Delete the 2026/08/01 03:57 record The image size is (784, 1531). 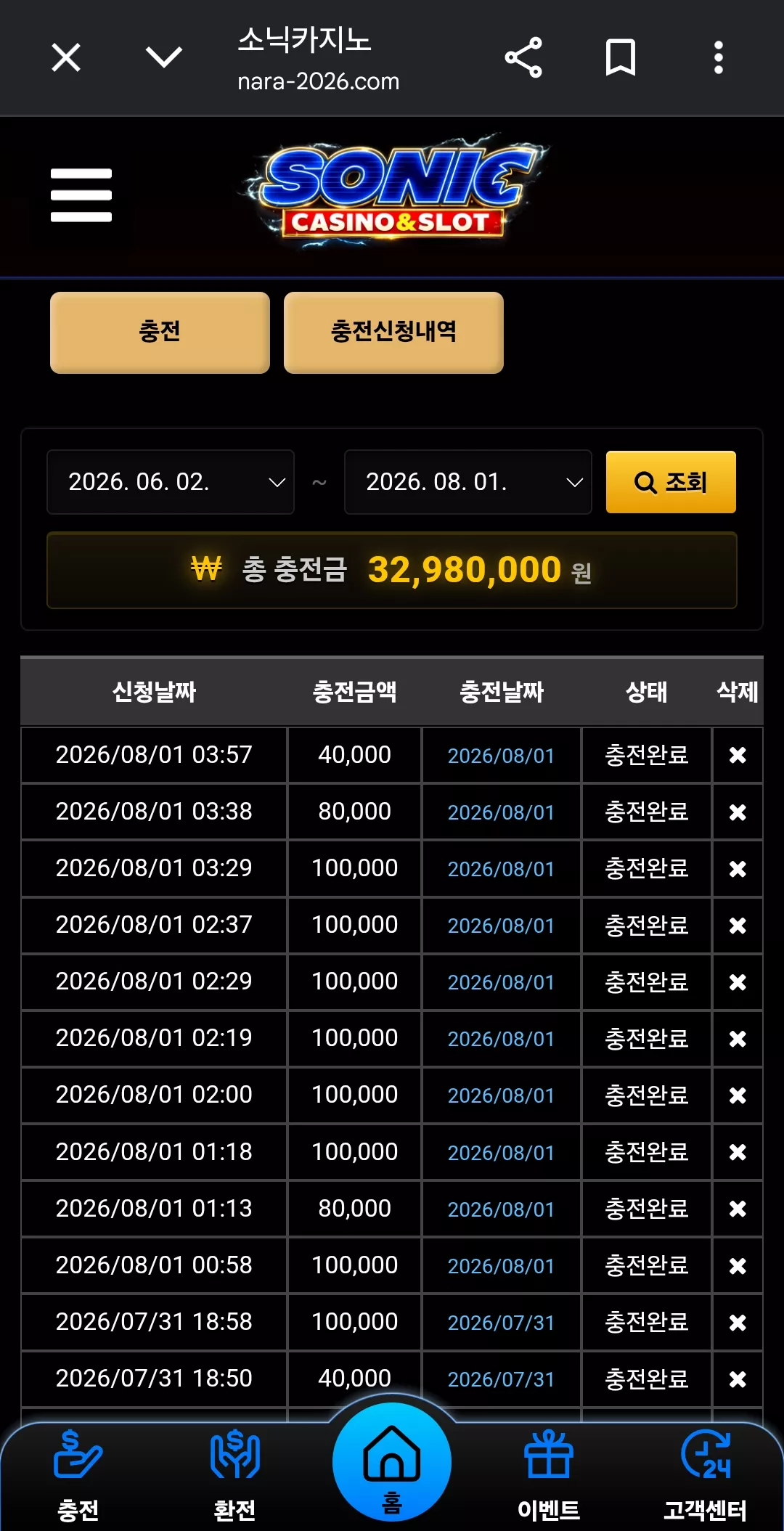point(738,756)
